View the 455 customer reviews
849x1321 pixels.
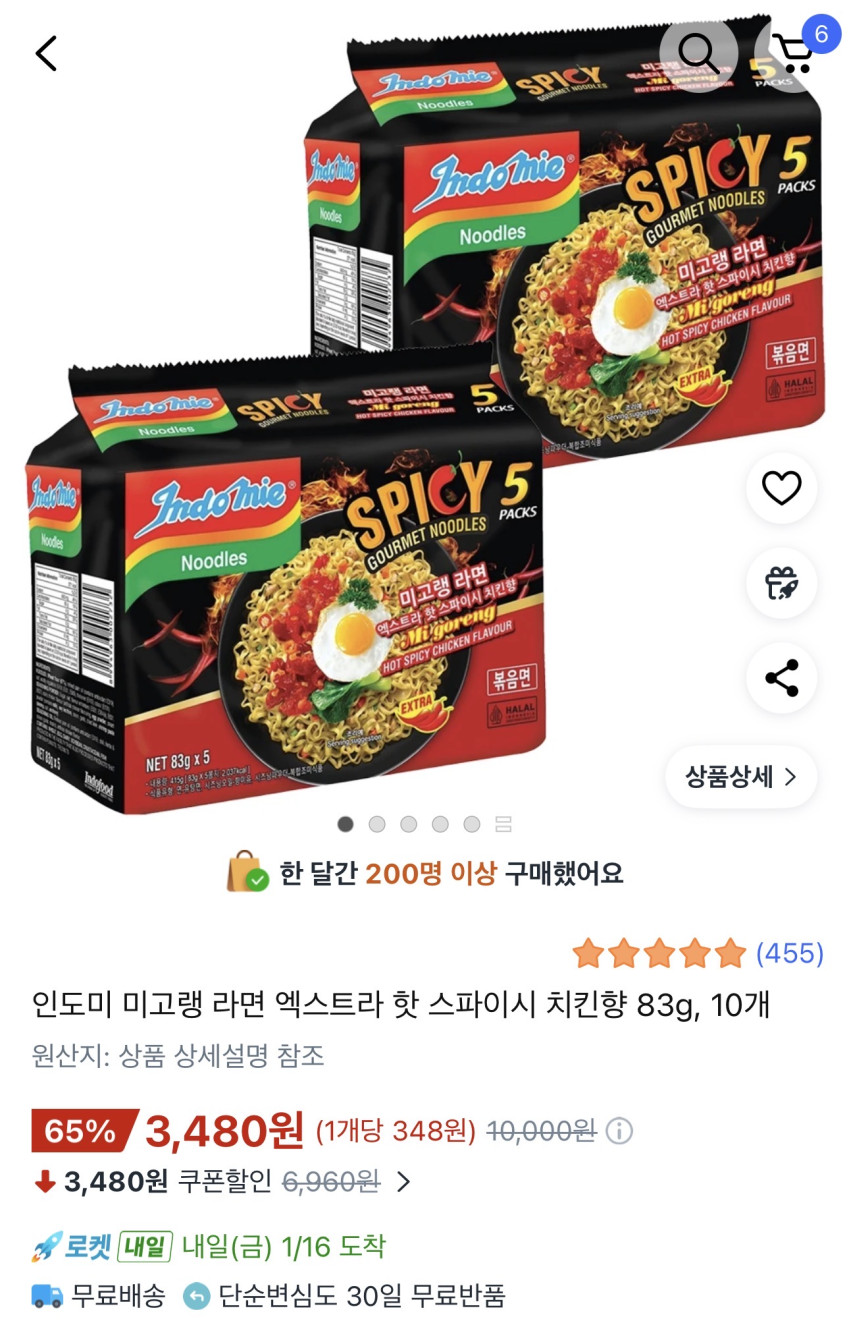point(789,954)
